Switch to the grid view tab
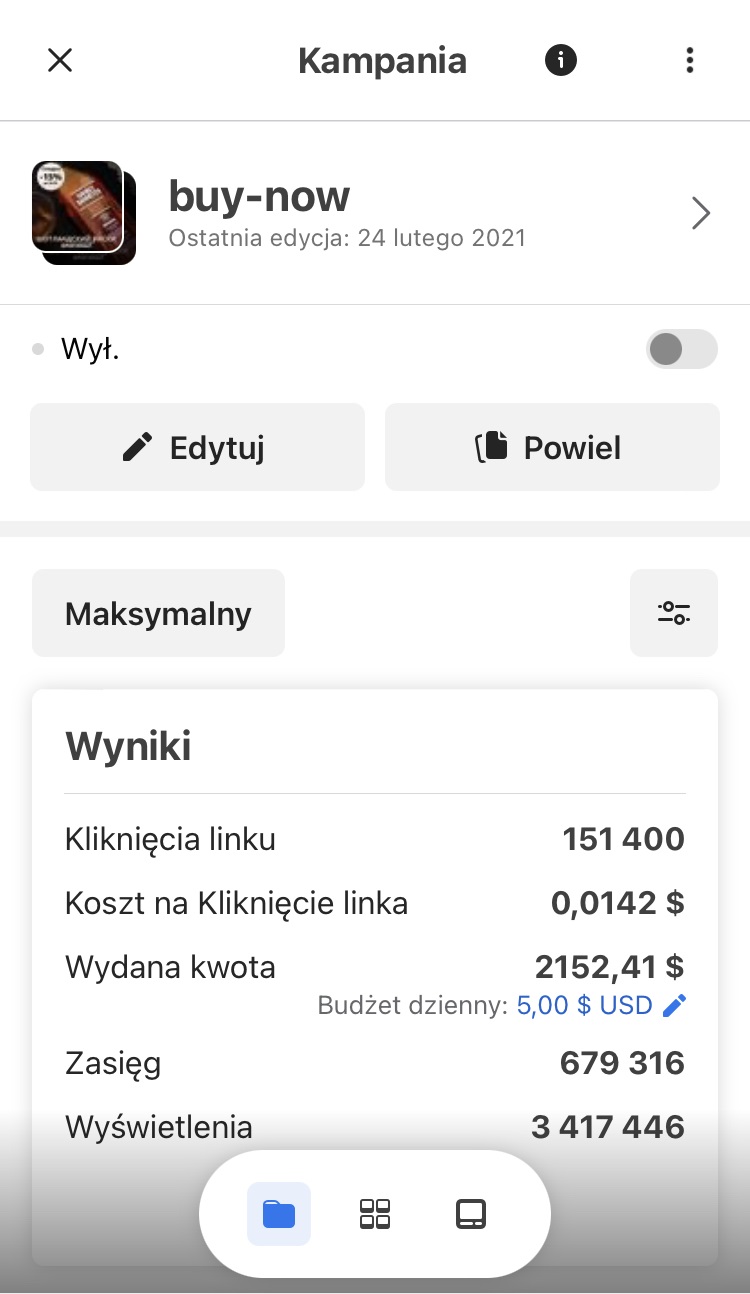This screenshot has height=1294, width=750. tap(375, 1213)
